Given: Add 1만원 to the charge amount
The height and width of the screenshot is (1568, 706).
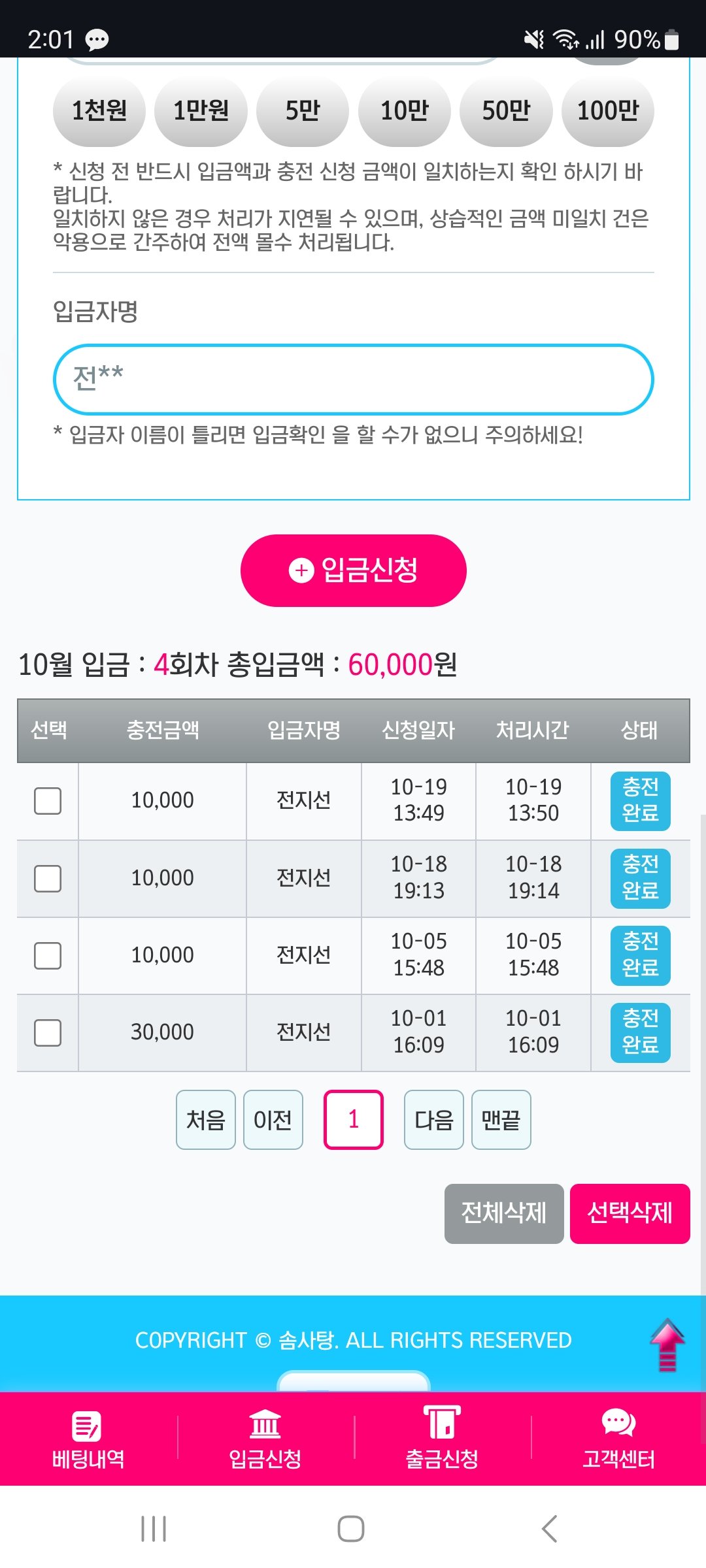Looking at the screenshot, I should coord(201,111).
